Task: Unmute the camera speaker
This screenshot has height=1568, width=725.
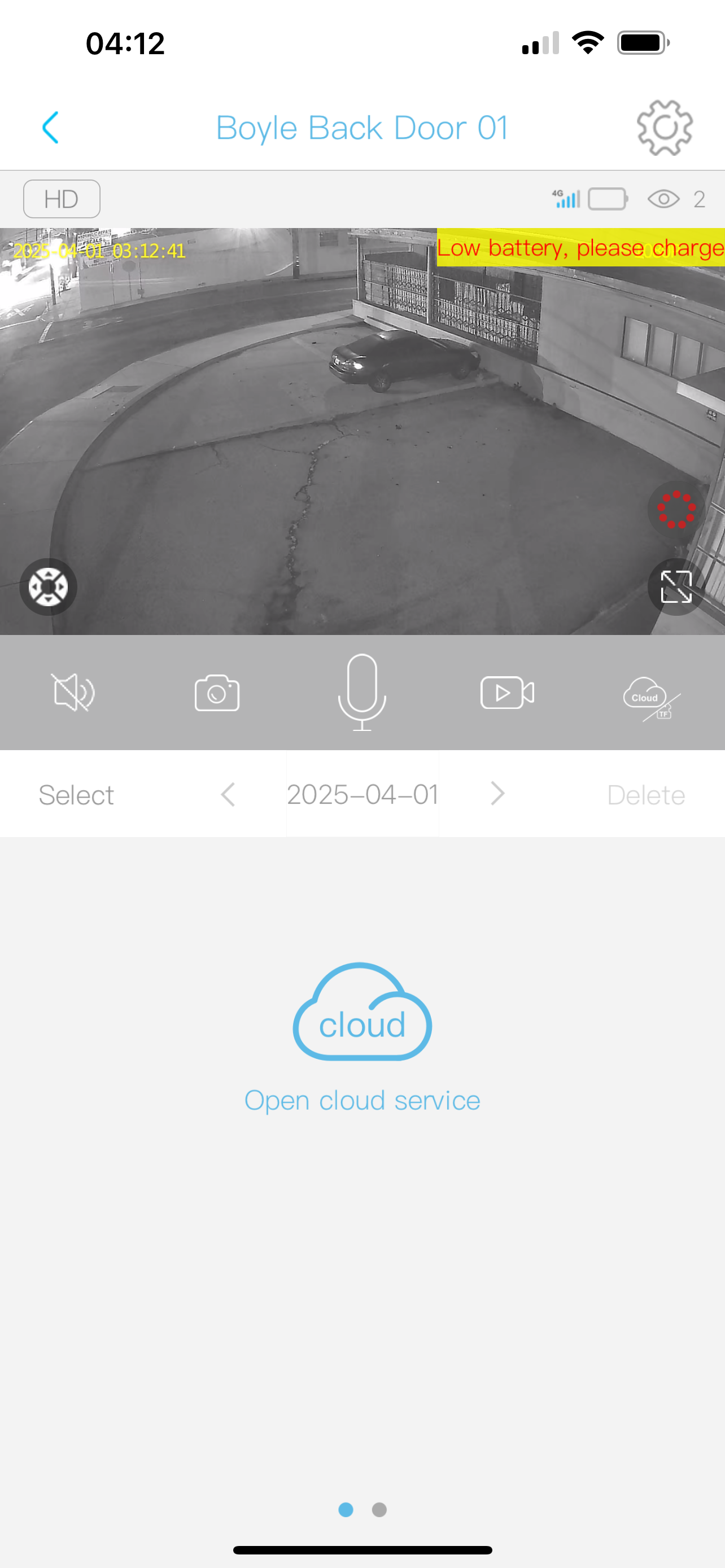Action: (x=73, y=693)
